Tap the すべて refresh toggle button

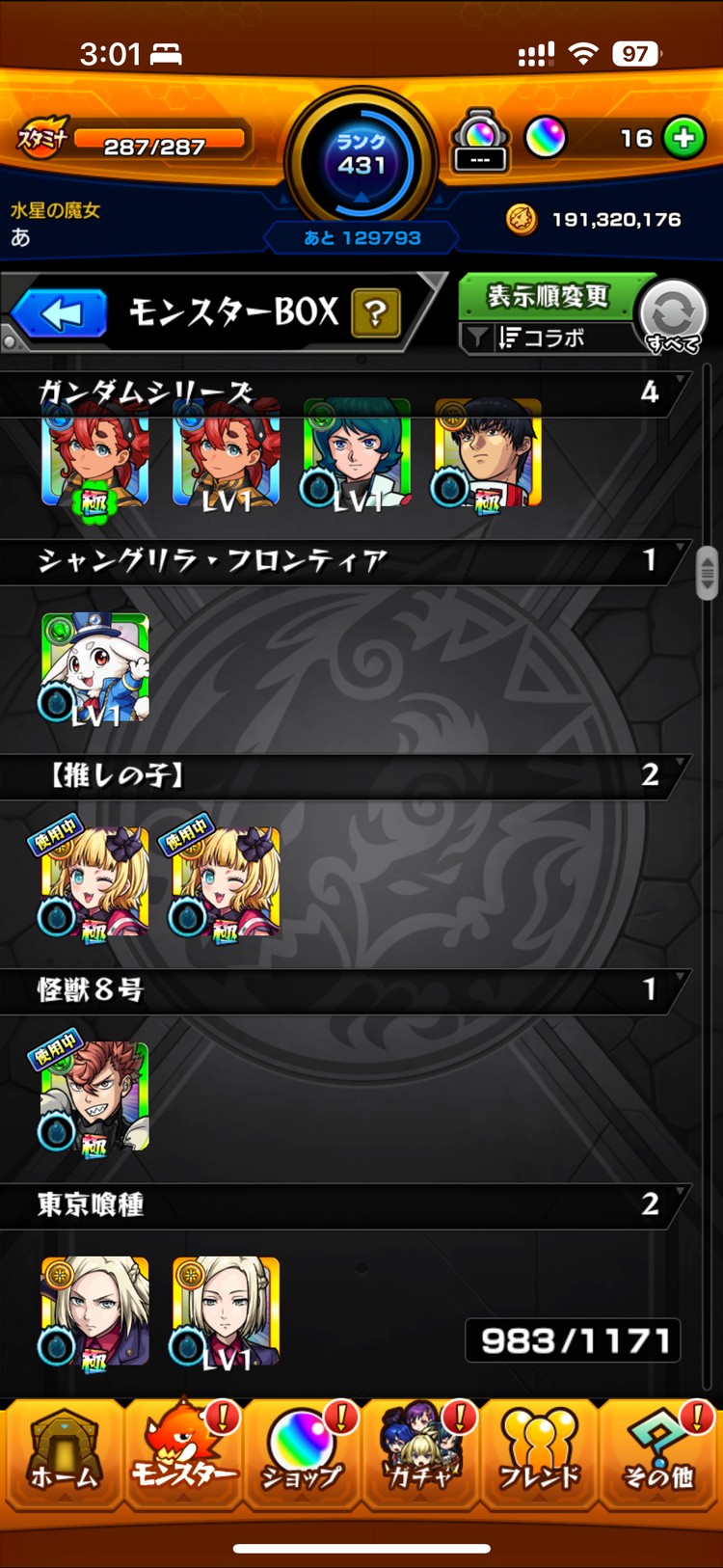point(673,316)
